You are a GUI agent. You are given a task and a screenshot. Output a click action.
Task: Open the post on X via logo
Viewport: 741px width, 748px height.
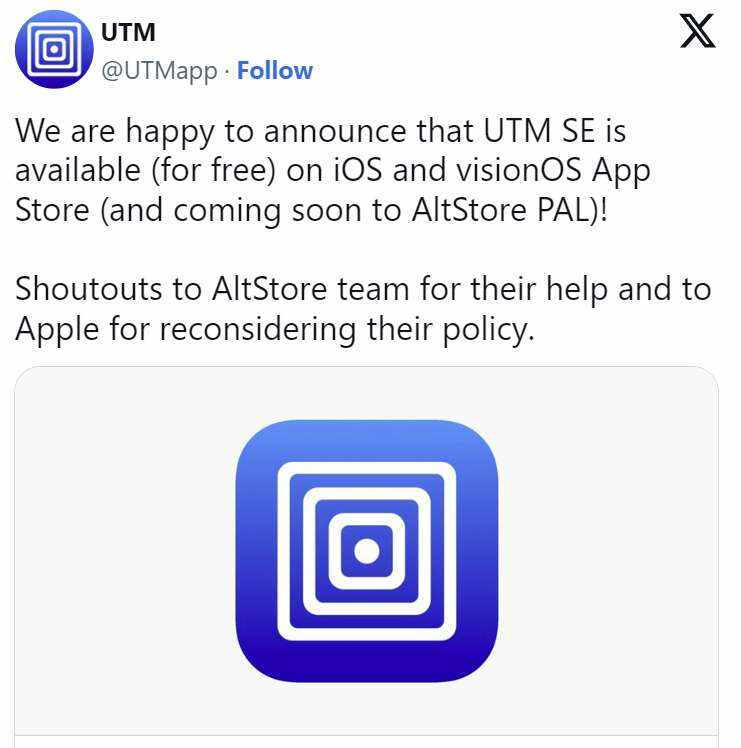(697, 30)
